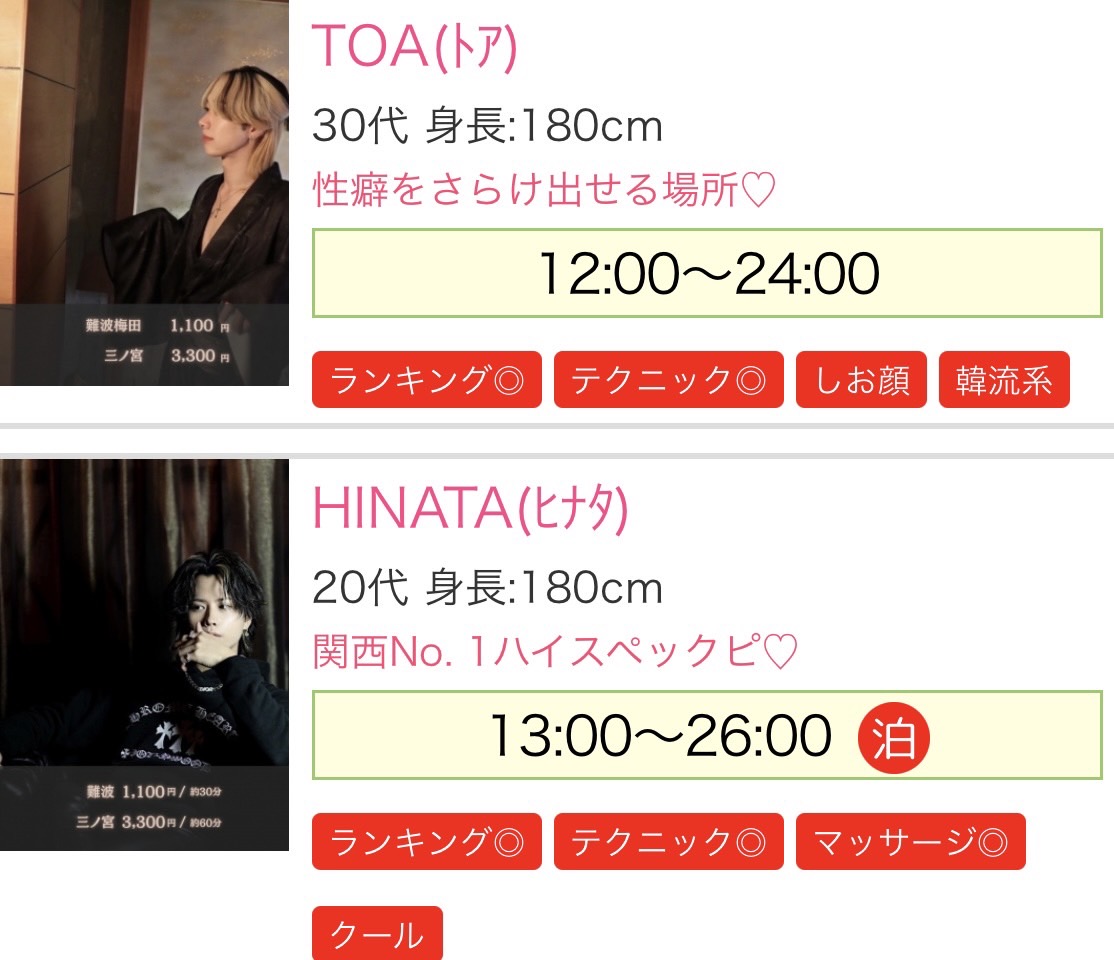1114x960 pixels.
Task: Open TOA's profile photo
Action: [x=144, y=190]
